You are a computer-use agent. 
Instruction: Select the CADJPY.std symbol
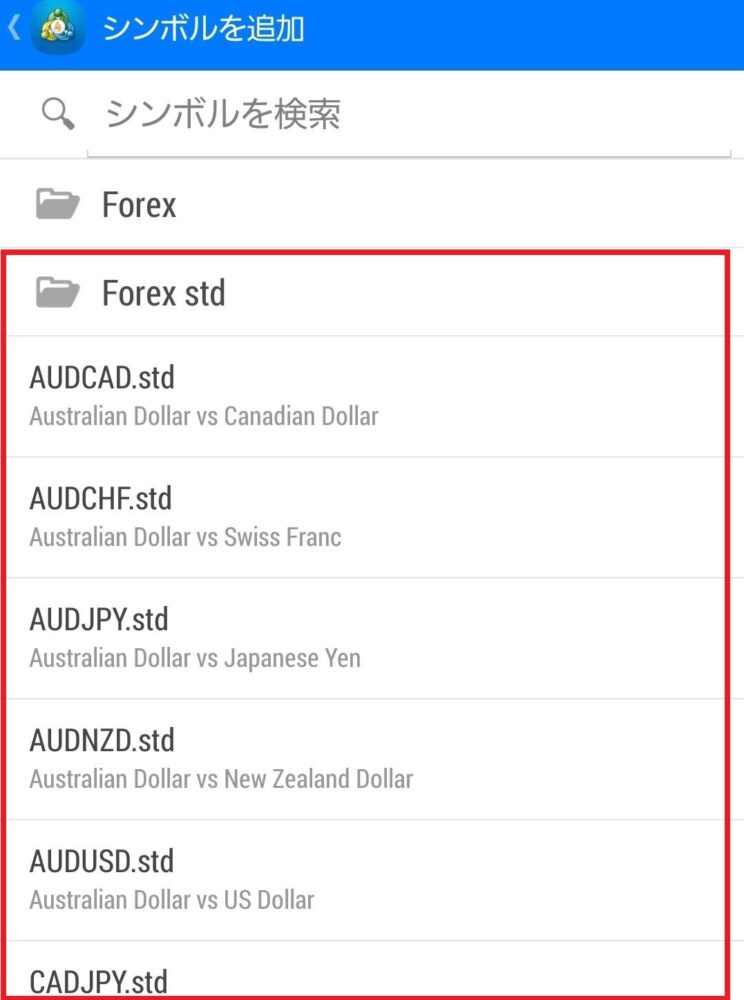tap(100, 978)
